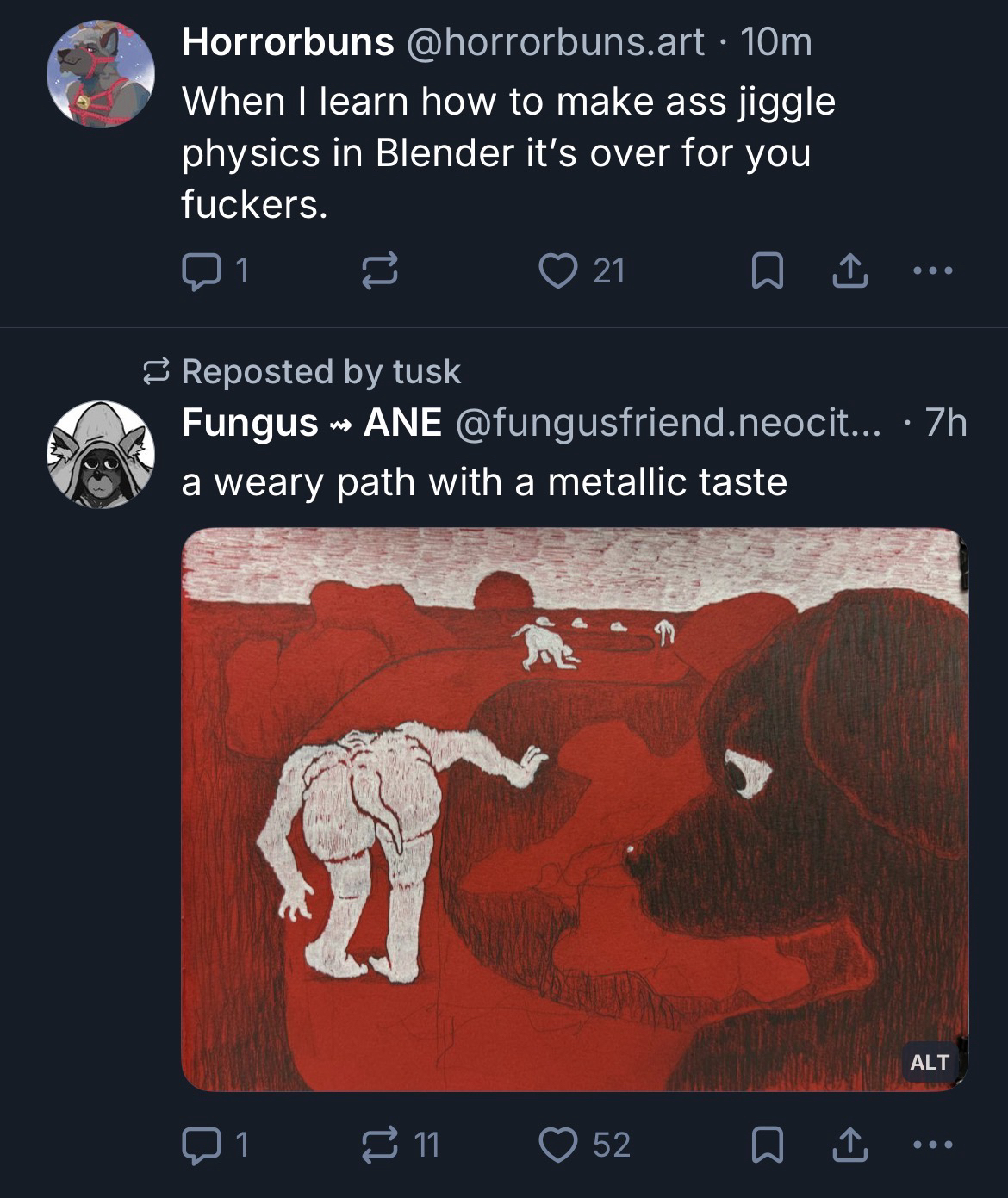Open overflow menu on Horrorbuns' post

coord(933,271)
